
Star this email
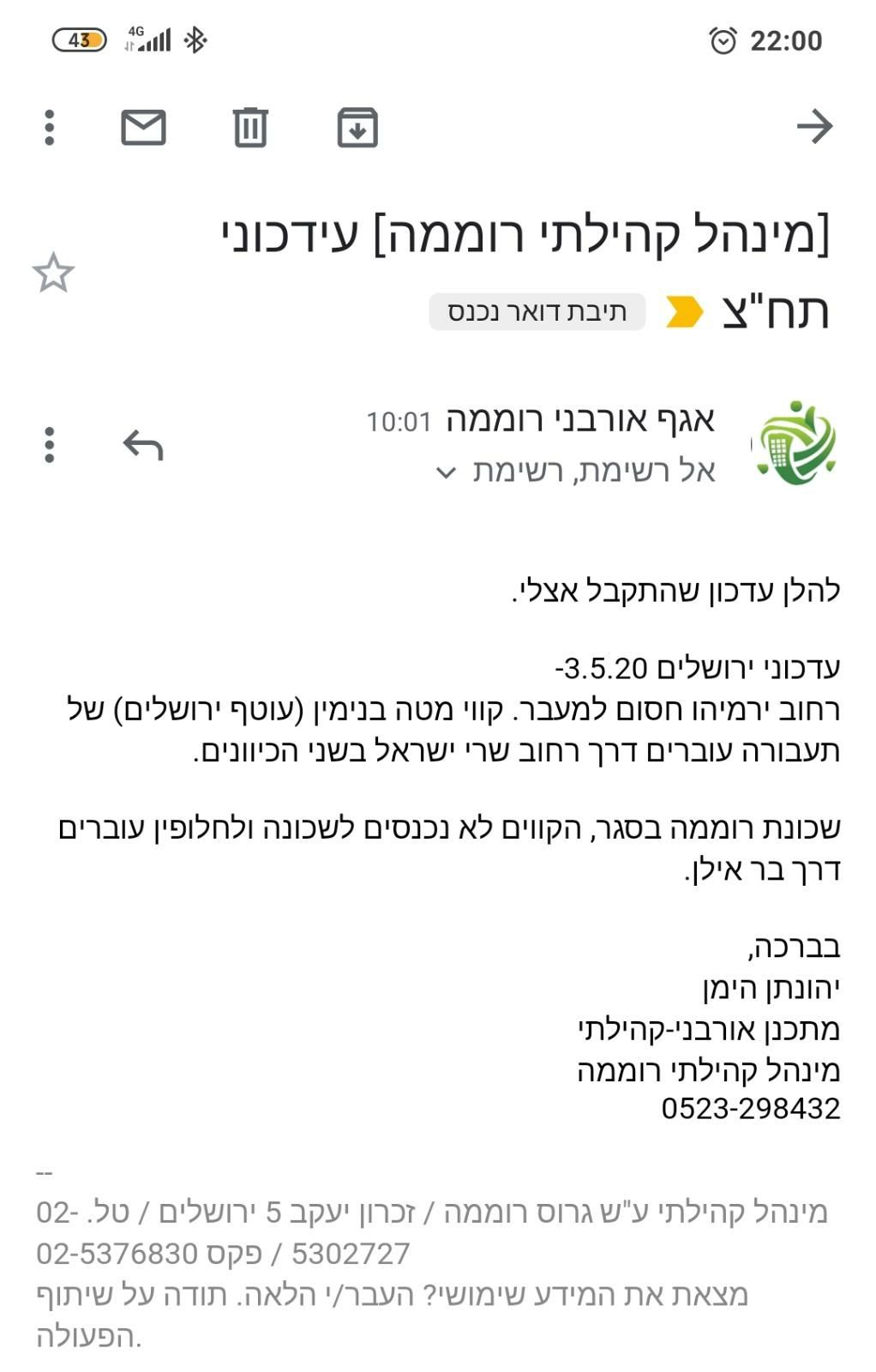tap(53, 274)
